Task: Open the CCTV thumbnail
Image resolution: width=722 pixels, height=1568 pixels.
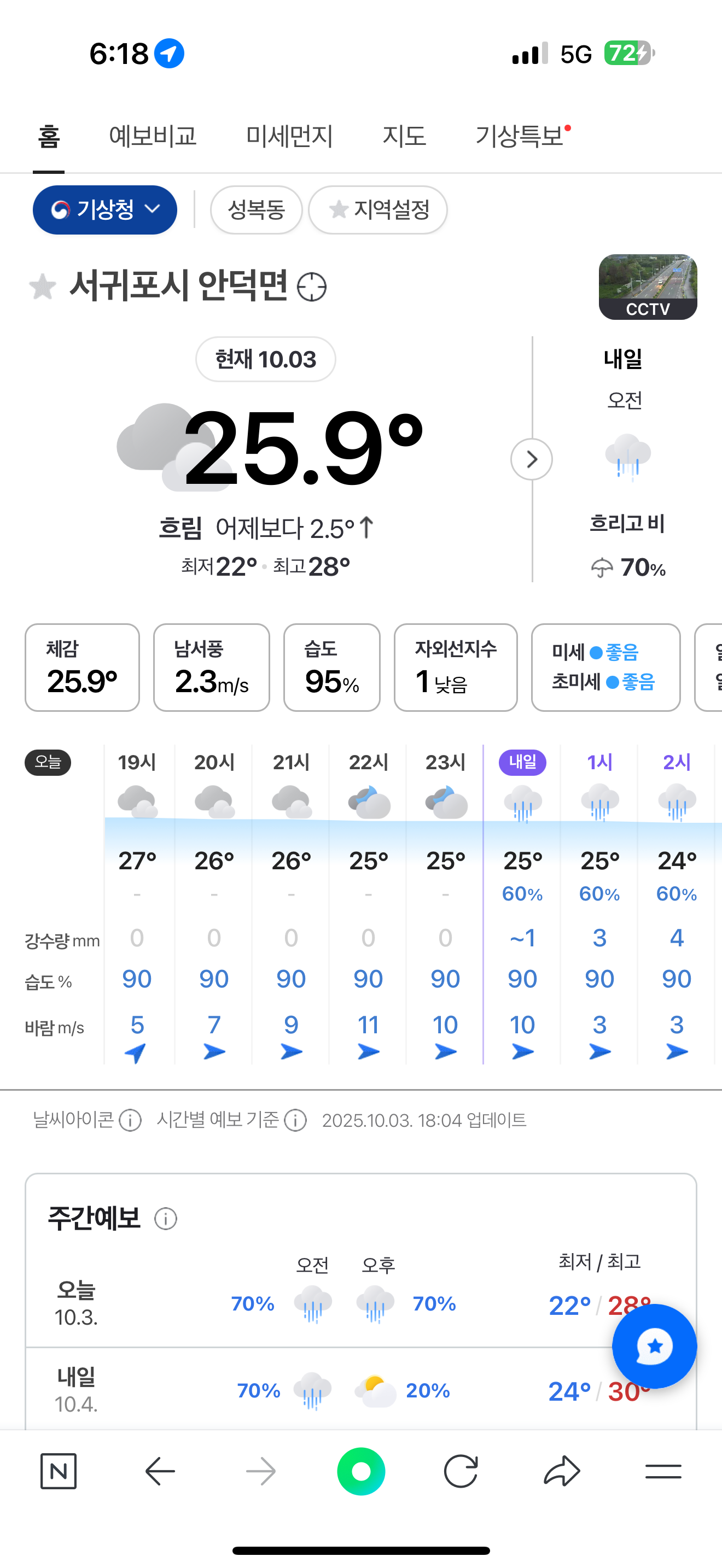Action: coord(648,286)
